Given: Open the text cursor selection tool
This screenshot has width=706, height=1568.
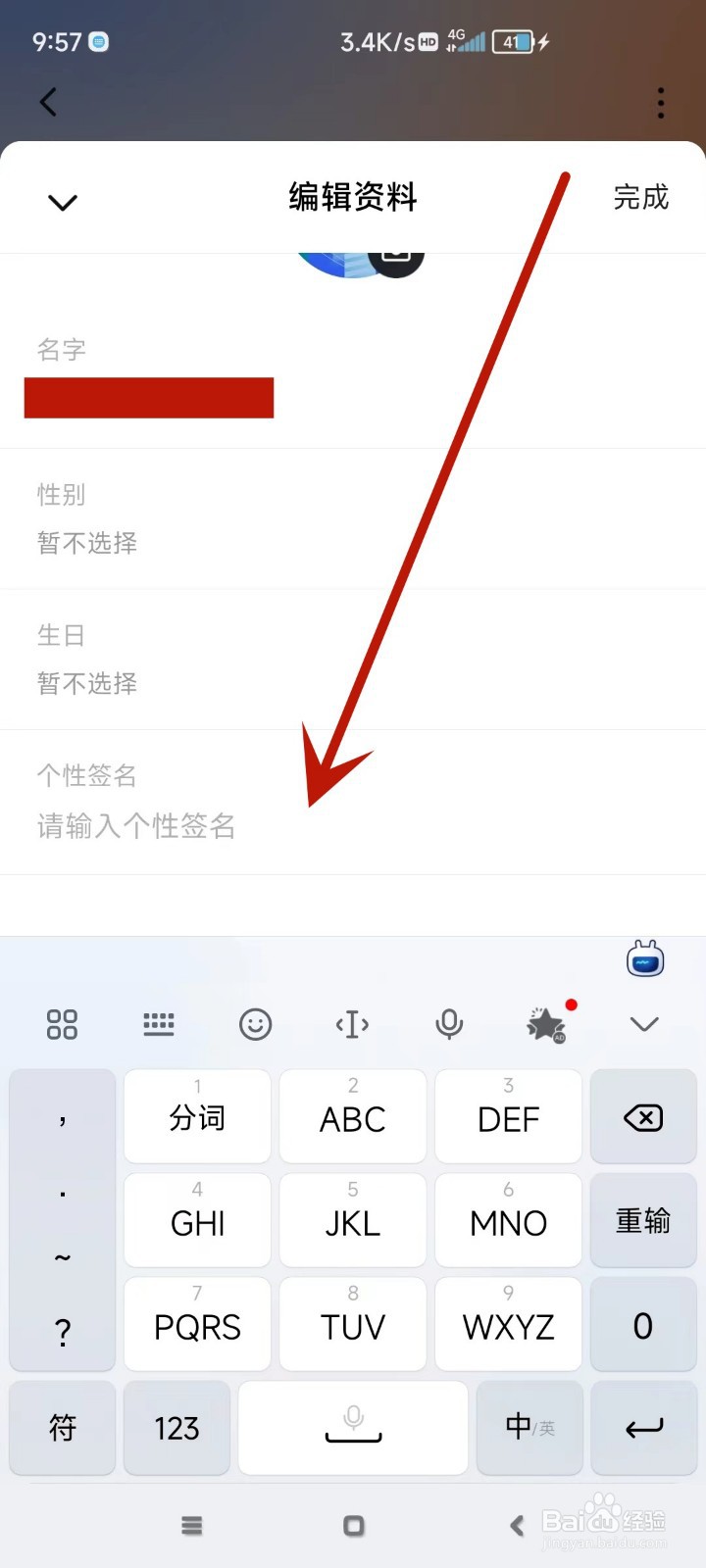Looking at the screenshot, I should coord(352,1024).
